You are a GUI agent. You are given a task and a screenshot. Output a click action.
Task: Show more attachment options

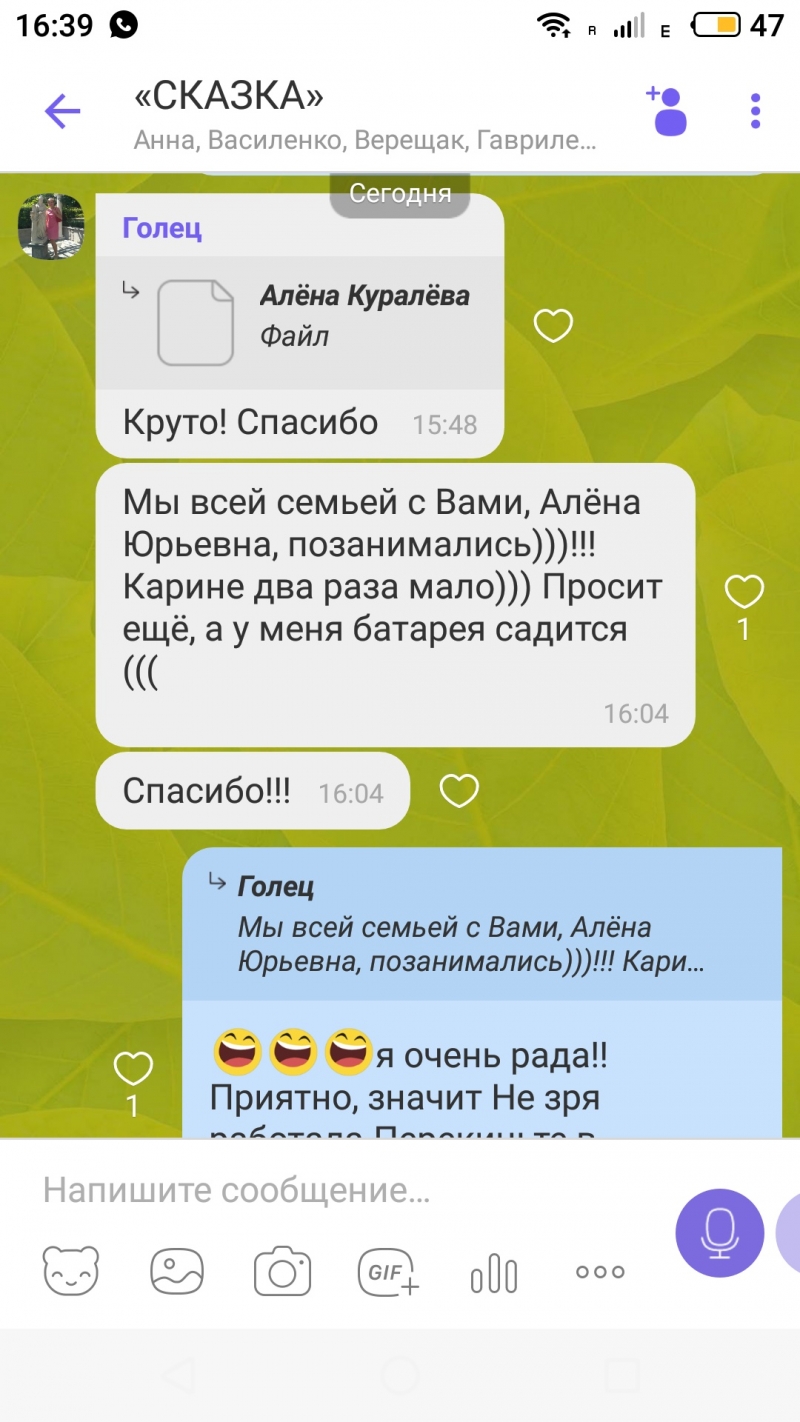600,1272
